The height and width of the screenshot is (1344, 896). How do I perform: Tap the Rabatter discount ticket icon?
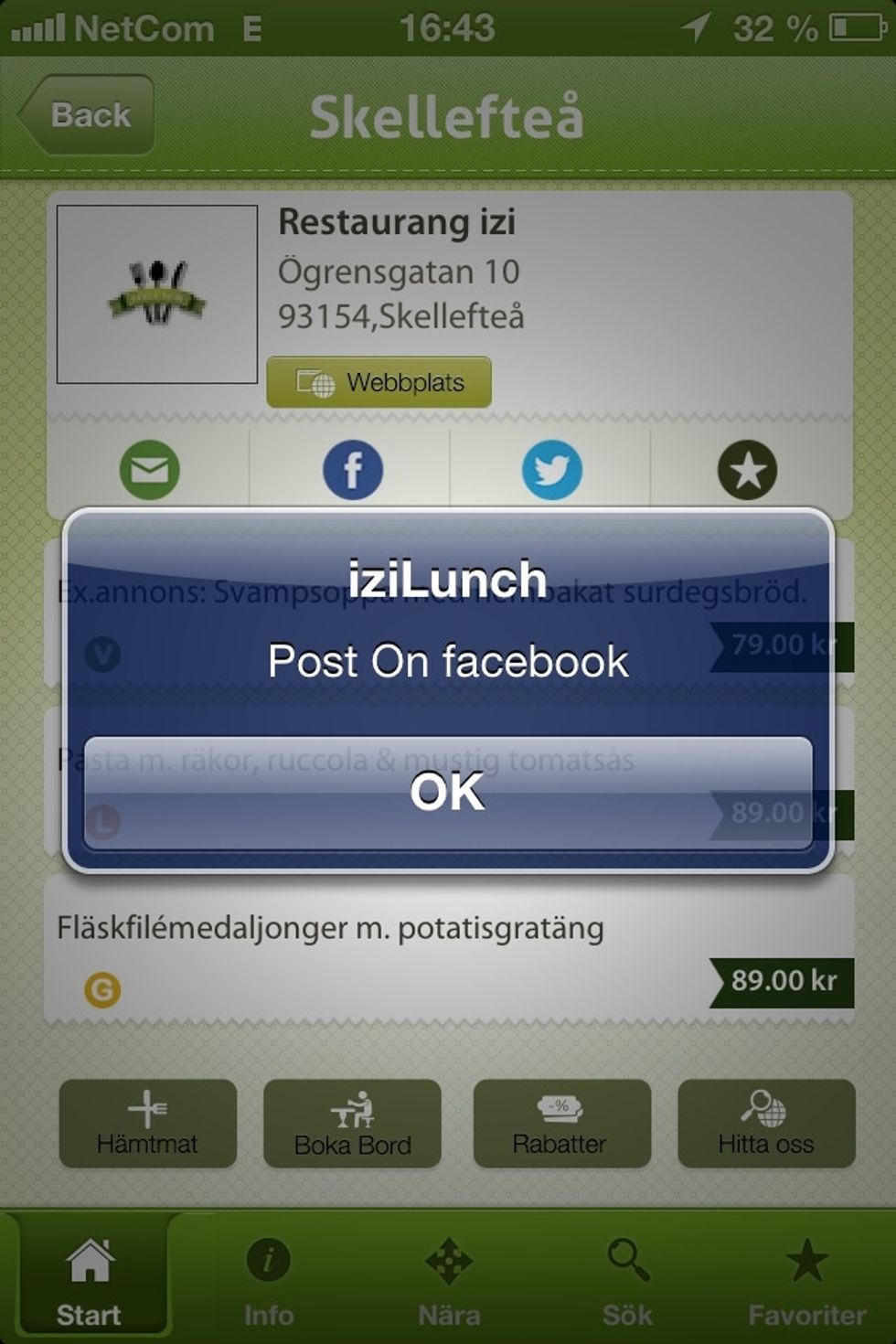[x=561, y=1111]
